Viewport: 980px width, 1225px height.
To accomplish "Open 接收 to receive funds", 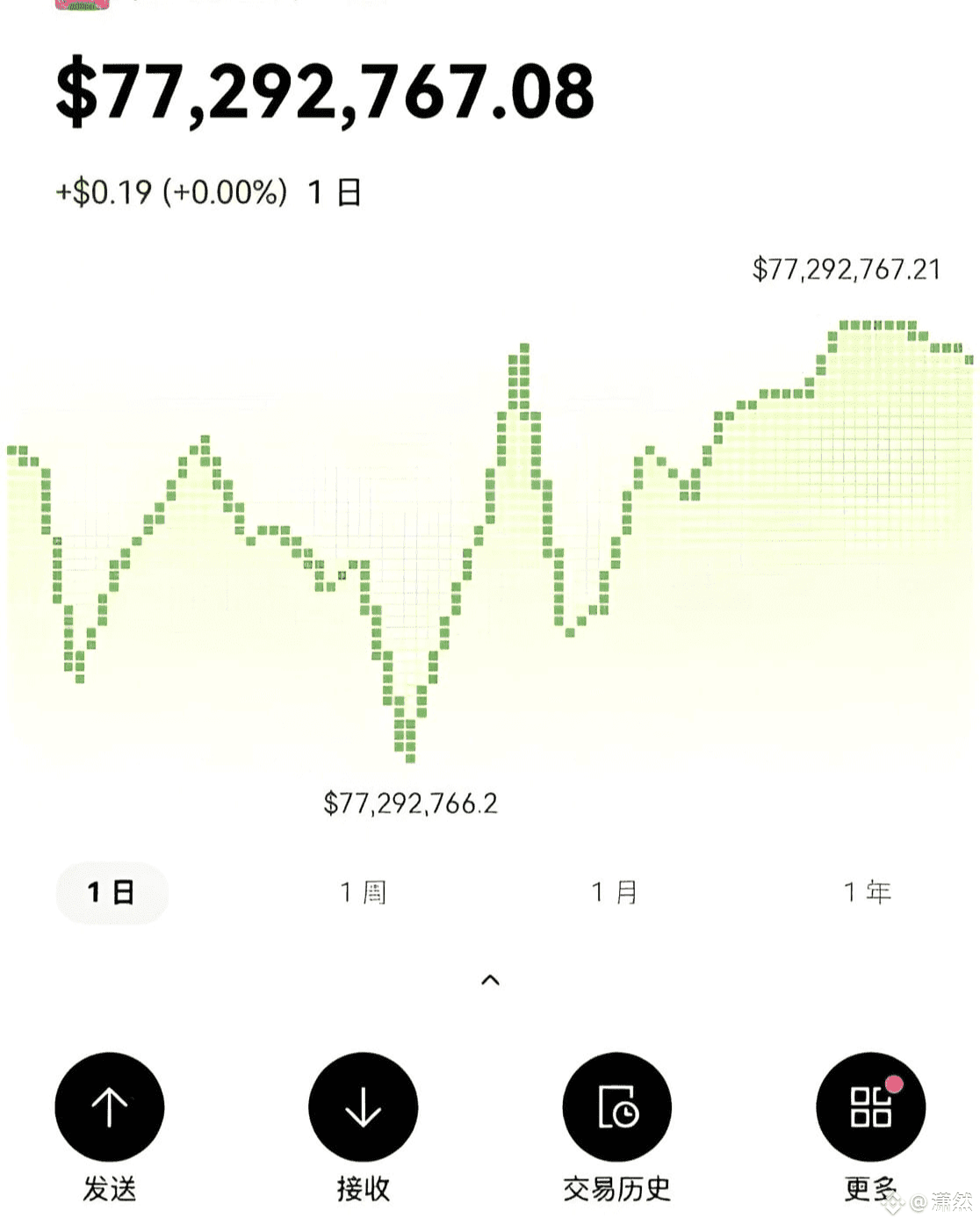I will 363,1107.
